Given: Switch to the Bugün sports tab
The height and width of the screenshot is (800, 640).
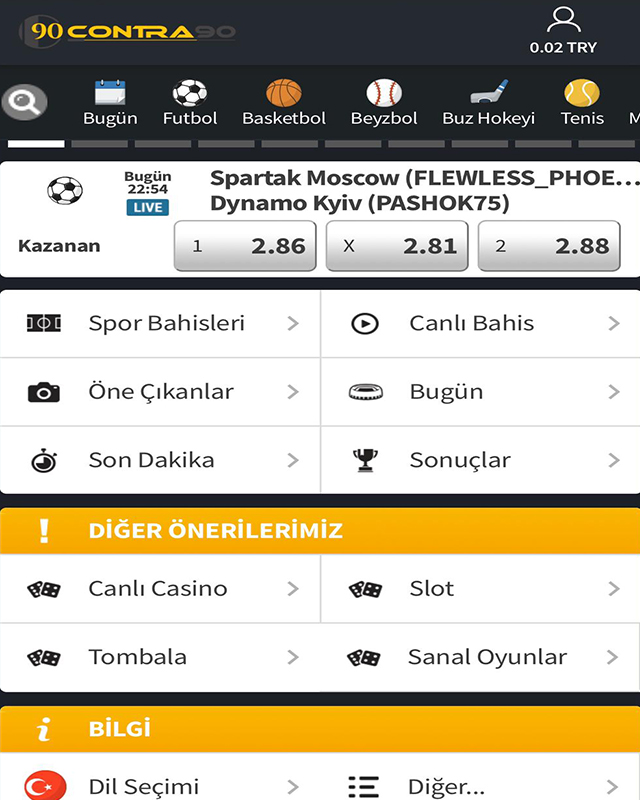Looking at the screenshot, I should (x=110, y=104).
